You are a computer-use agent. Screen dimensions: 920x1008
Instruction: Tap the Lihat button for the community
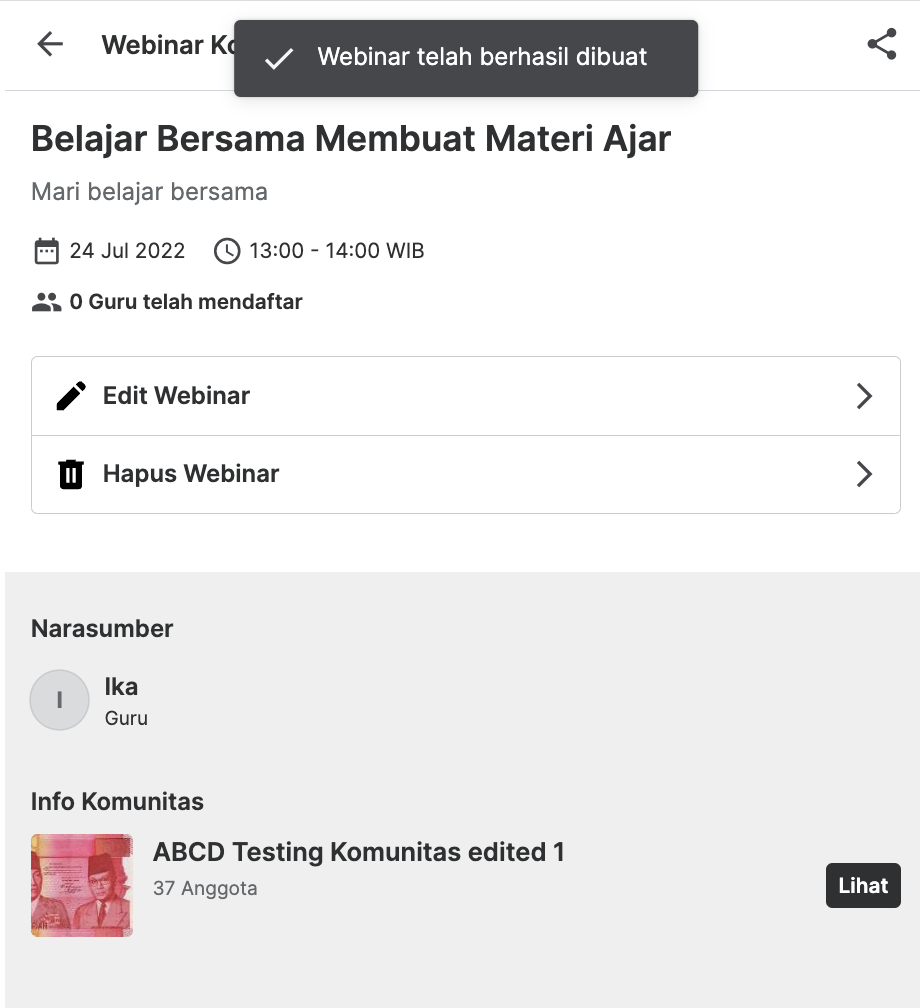click(x=862, y=886)
